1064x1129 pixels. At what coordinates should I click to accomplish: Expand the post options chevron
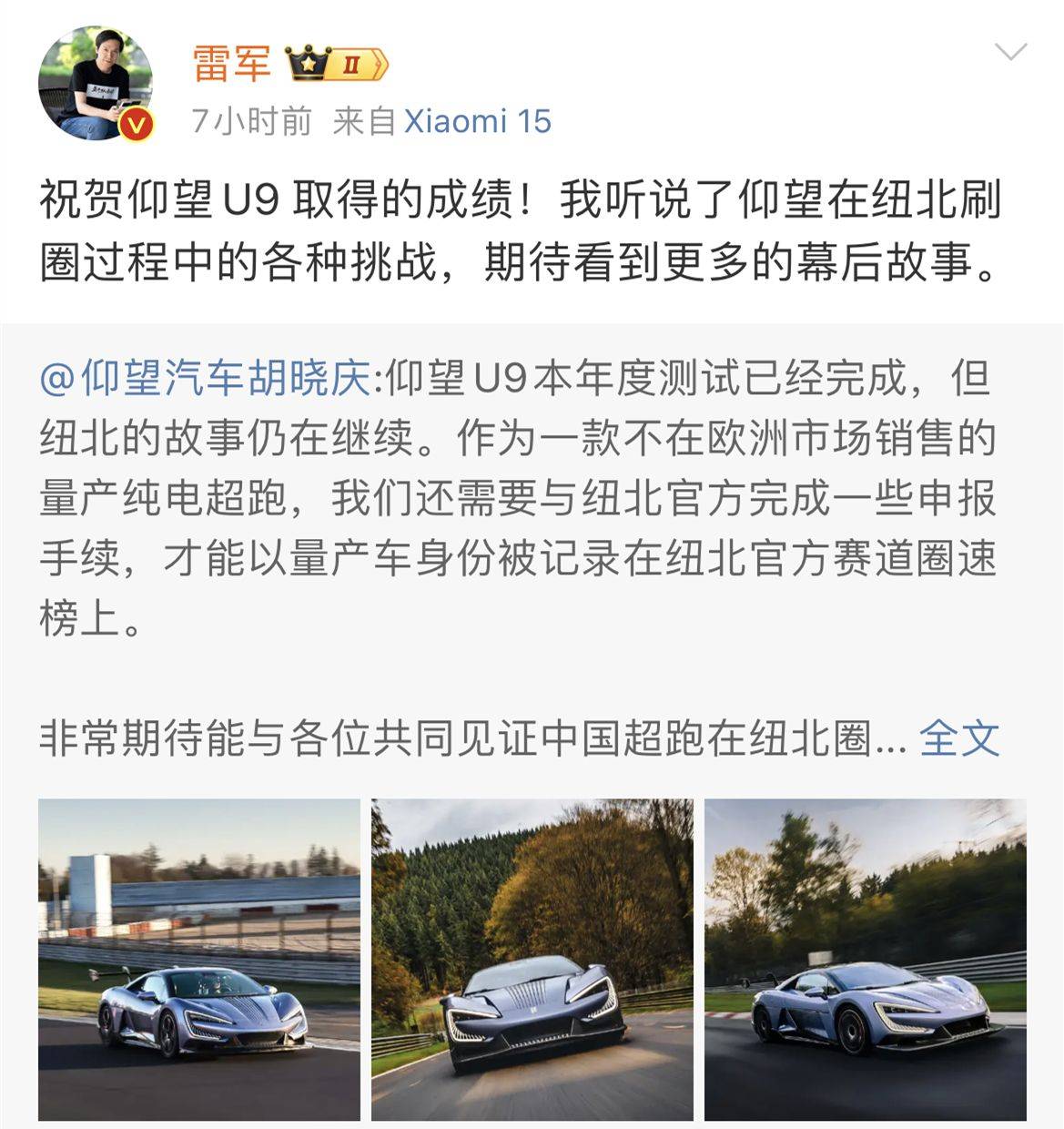point(1010,52)
